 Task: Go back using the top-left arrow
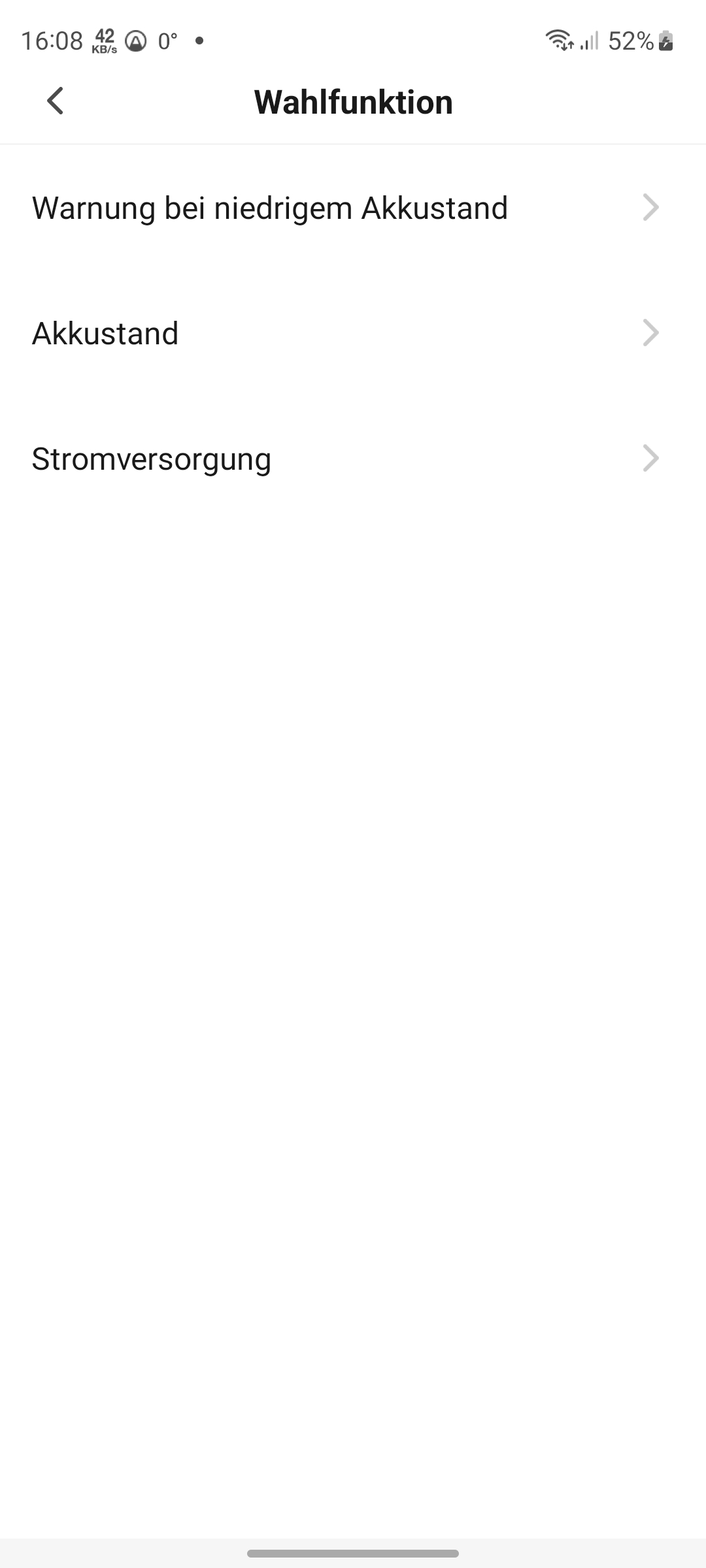tap(56, 101)
